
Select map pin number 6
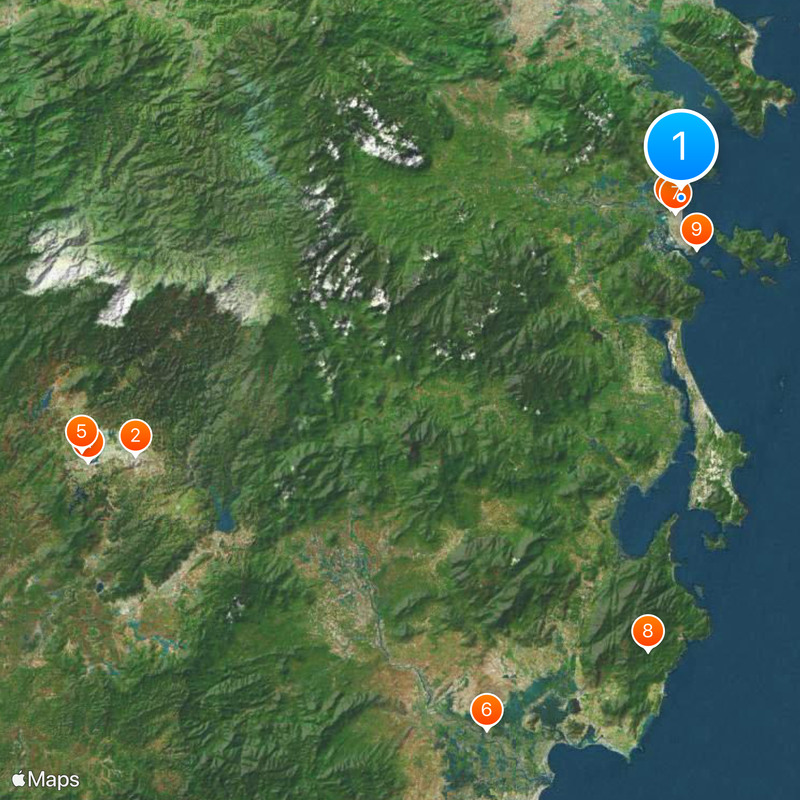tap(486, 710)
